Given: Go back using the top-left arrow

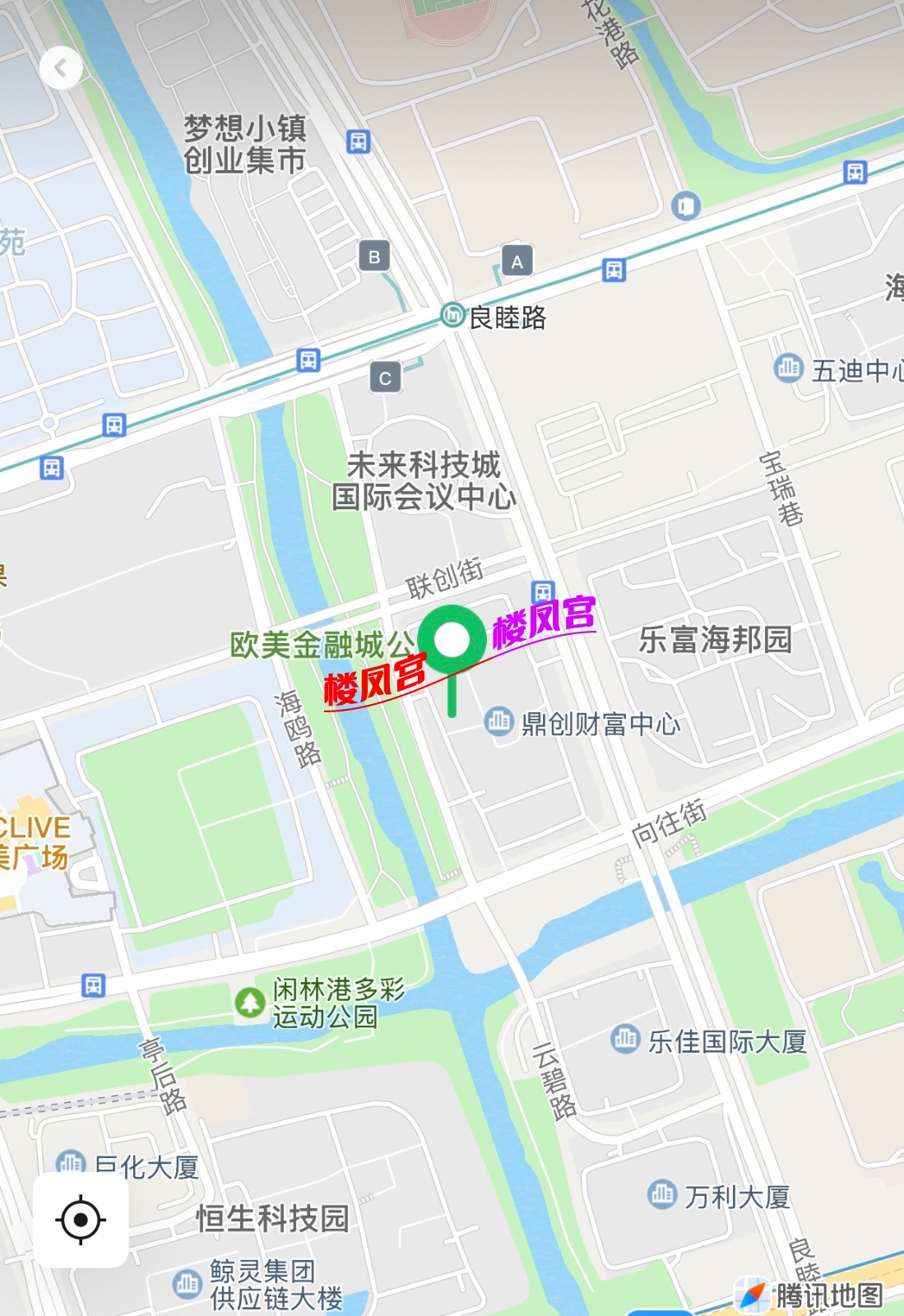Looking at the screenshot, I should pyautogui.click(x=61, y=68).
